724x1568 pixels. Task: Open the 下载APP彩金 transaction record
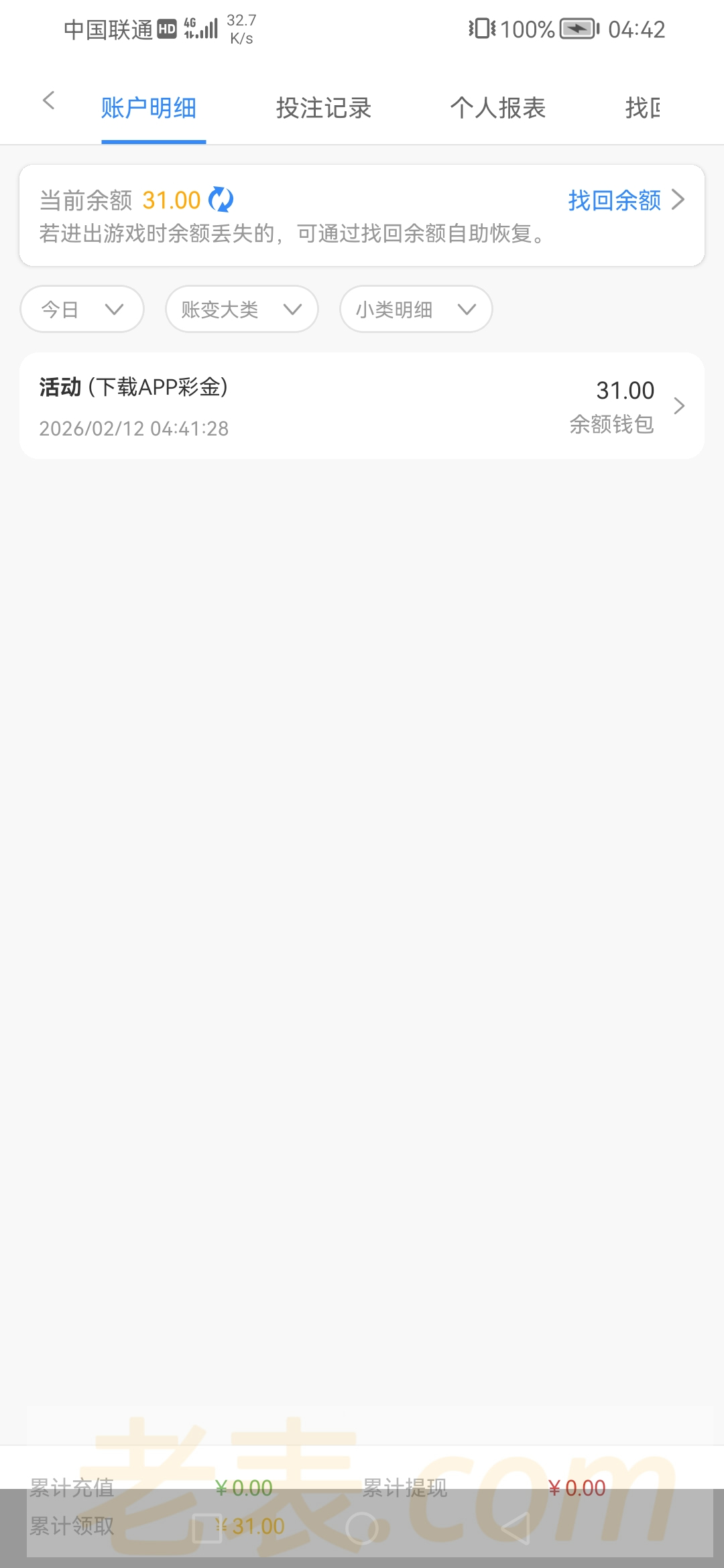pyautogui.click(x=362, y=406)
